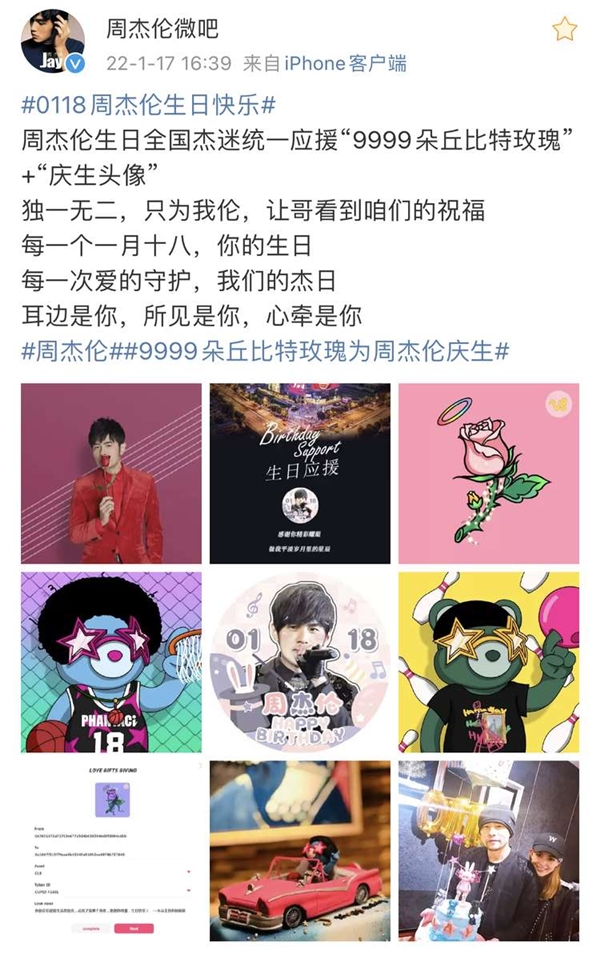View the 01 18 Happy Birthday avatar image

[299, 661]
